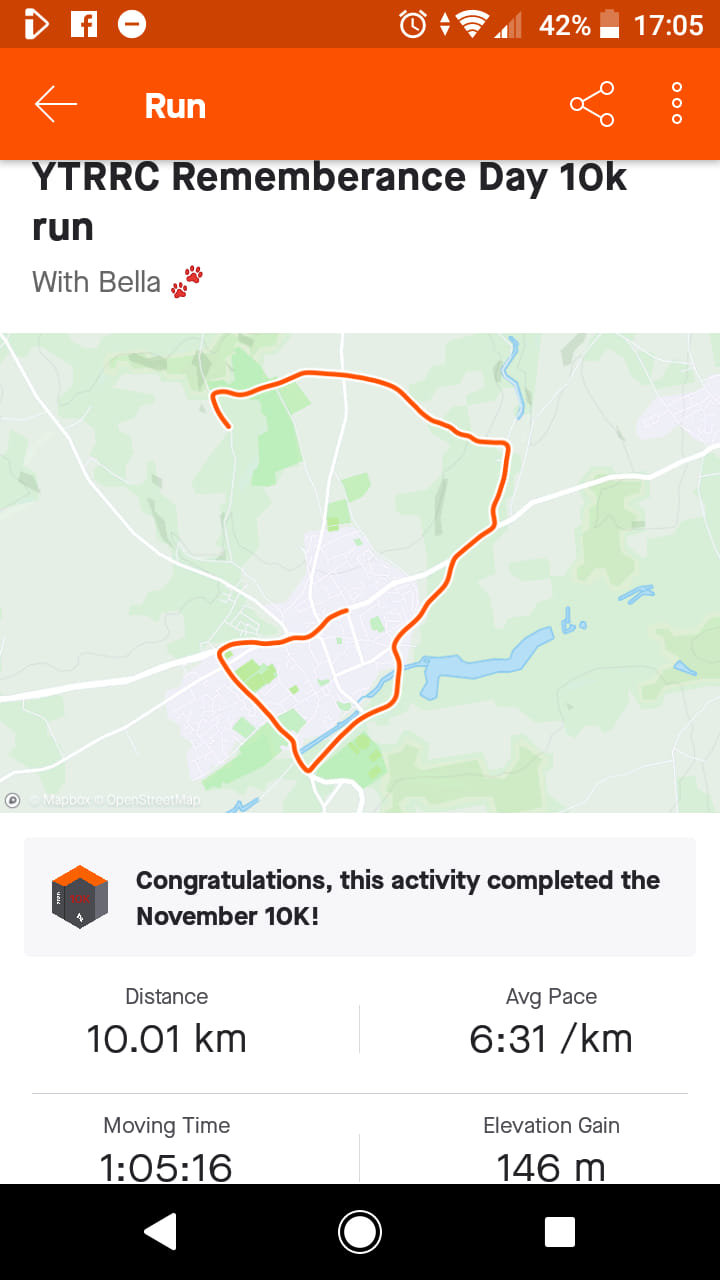Open the recent apps view
The height and width of the screenshot is (1280, 720).
[559, 1232]
